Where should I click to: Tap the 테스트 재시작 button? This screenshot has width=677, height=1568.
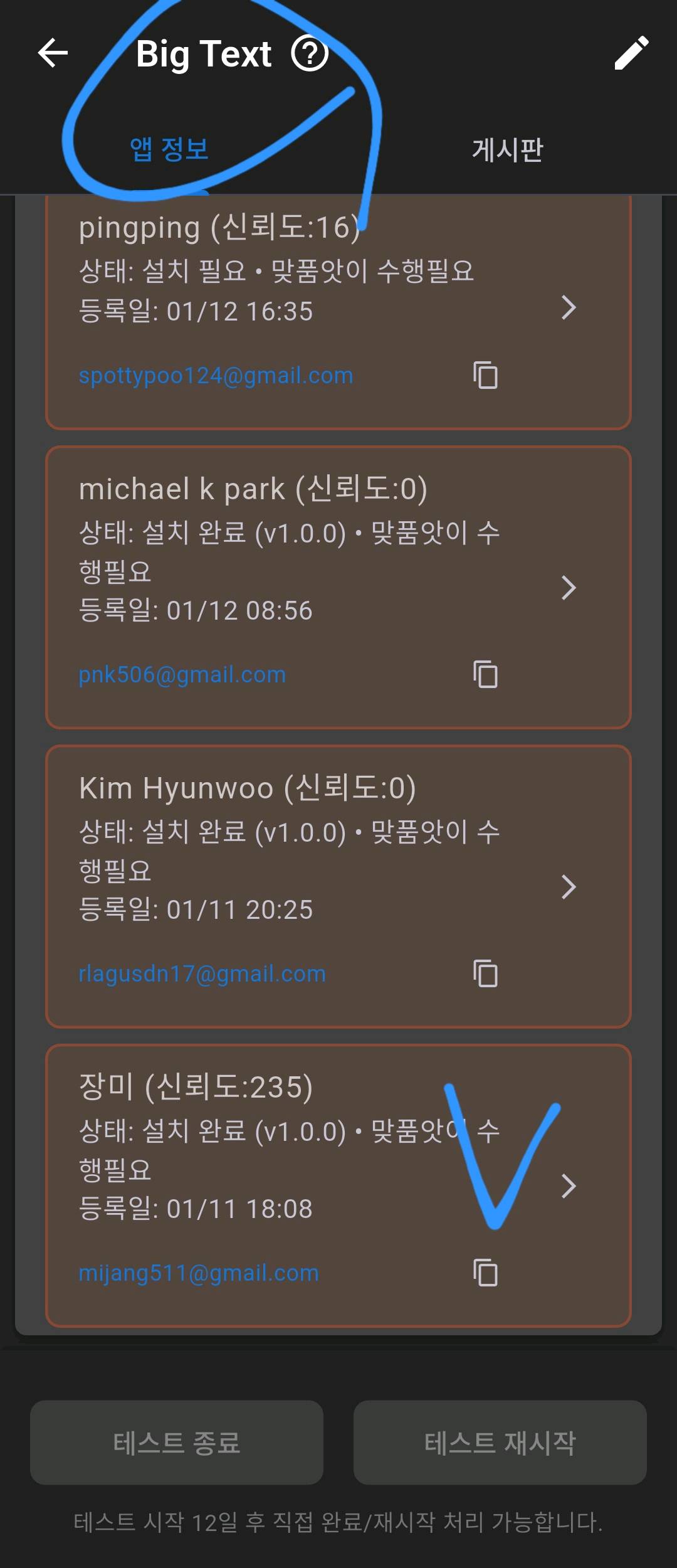pyautogui.click(x=500, y=1442)
